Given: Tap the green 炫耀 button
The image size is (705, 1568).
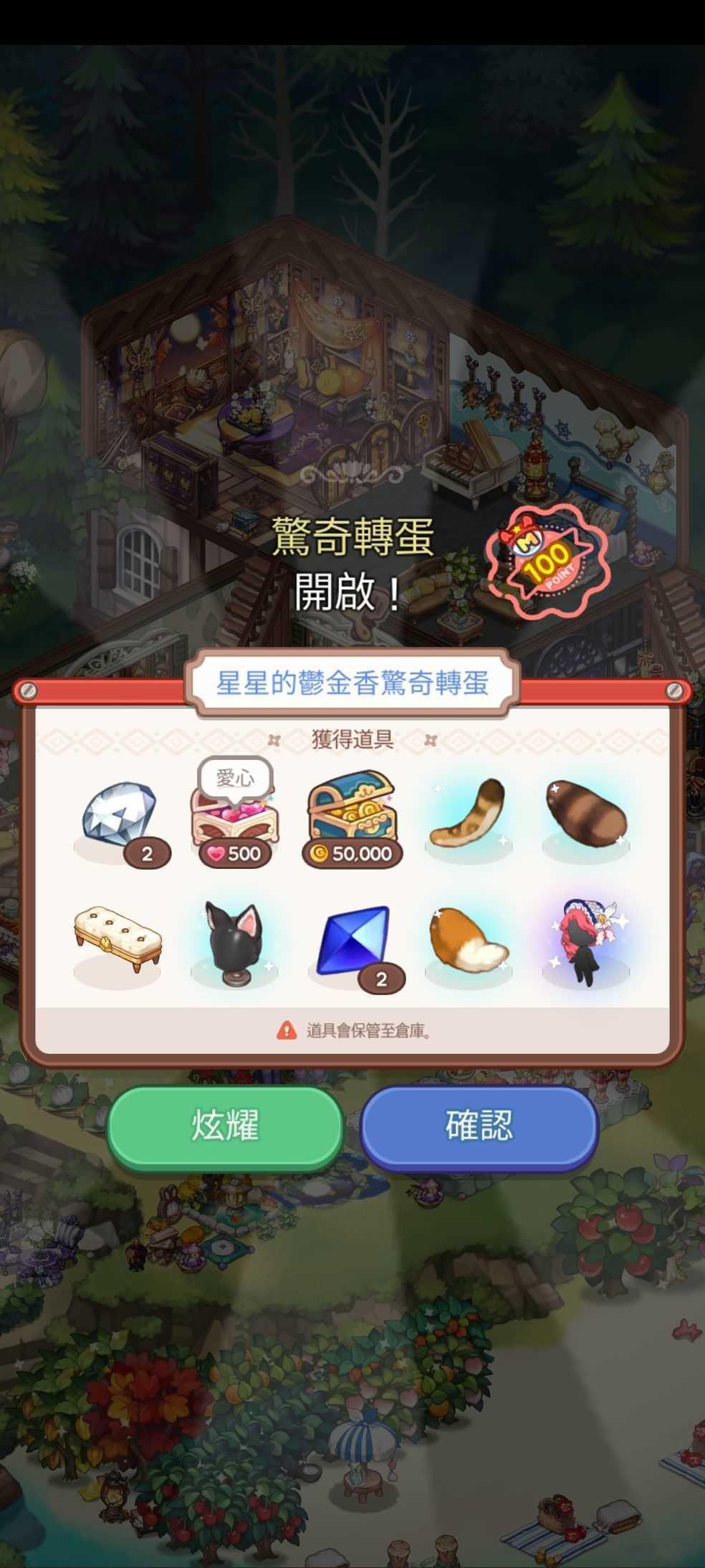Looking at the screenshot, I should click(x=225, y=1126).
